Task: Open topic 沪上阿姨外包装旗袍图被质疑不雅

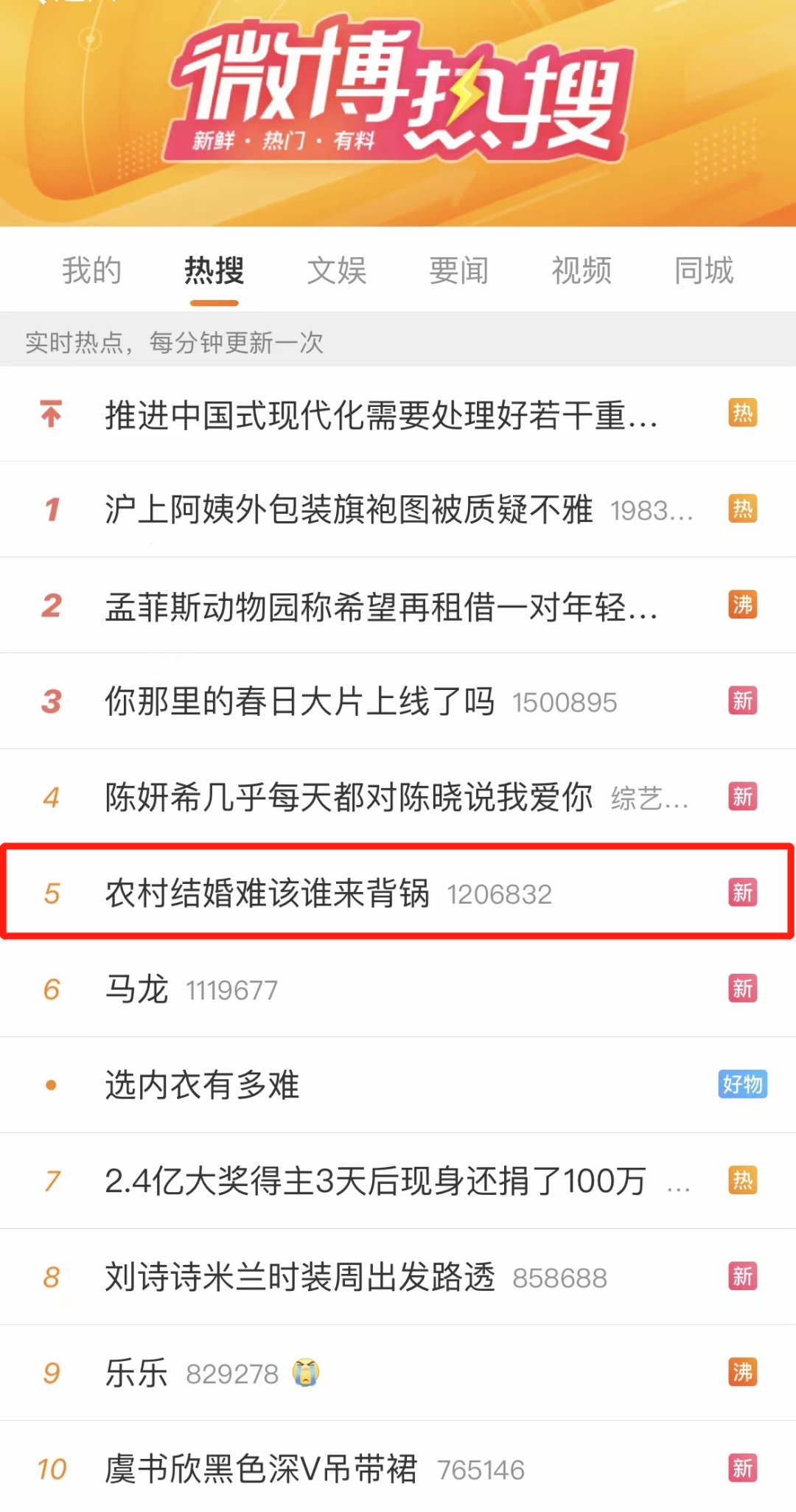Action: point(349,510)
